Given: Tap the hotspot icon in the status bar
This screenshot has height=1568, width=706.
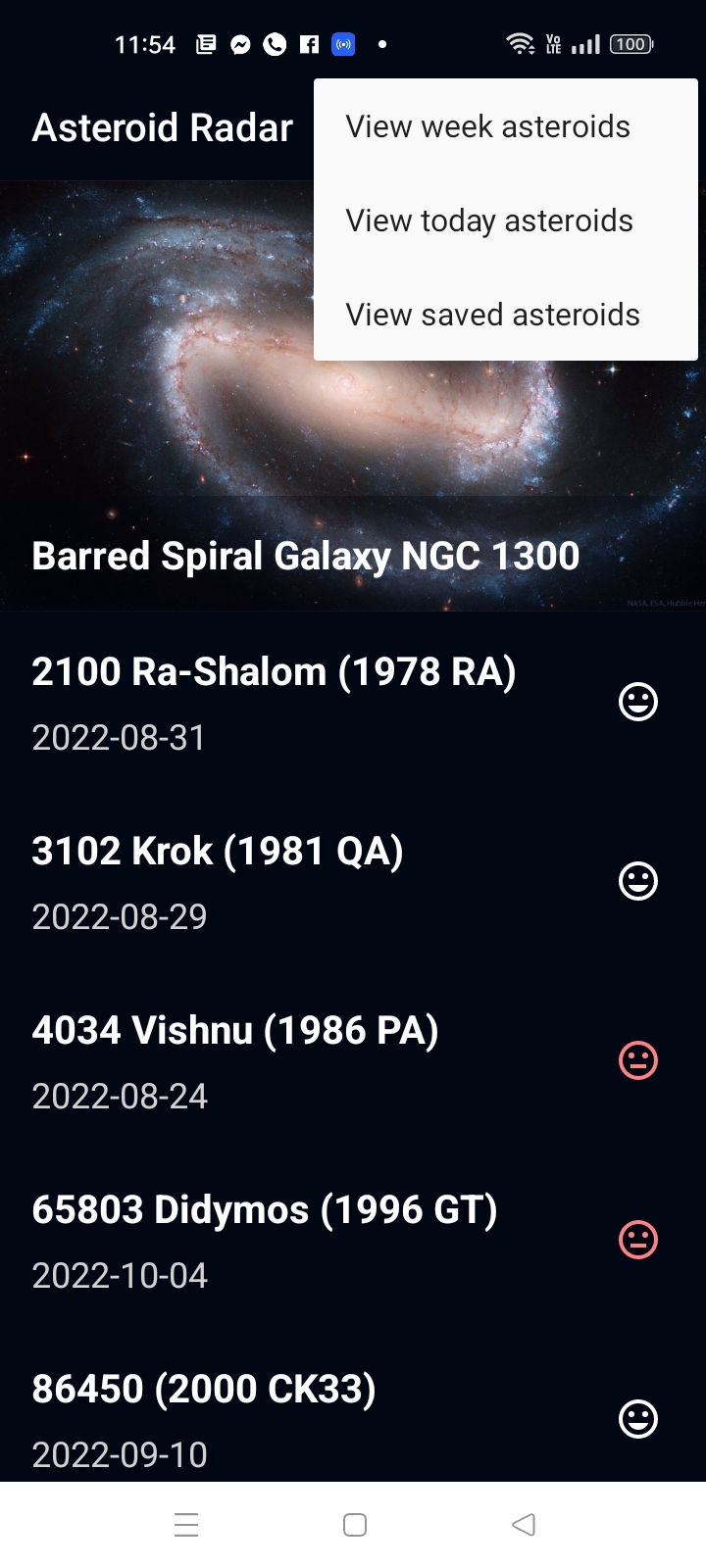Looking at the screenshot, I should 342,44.
